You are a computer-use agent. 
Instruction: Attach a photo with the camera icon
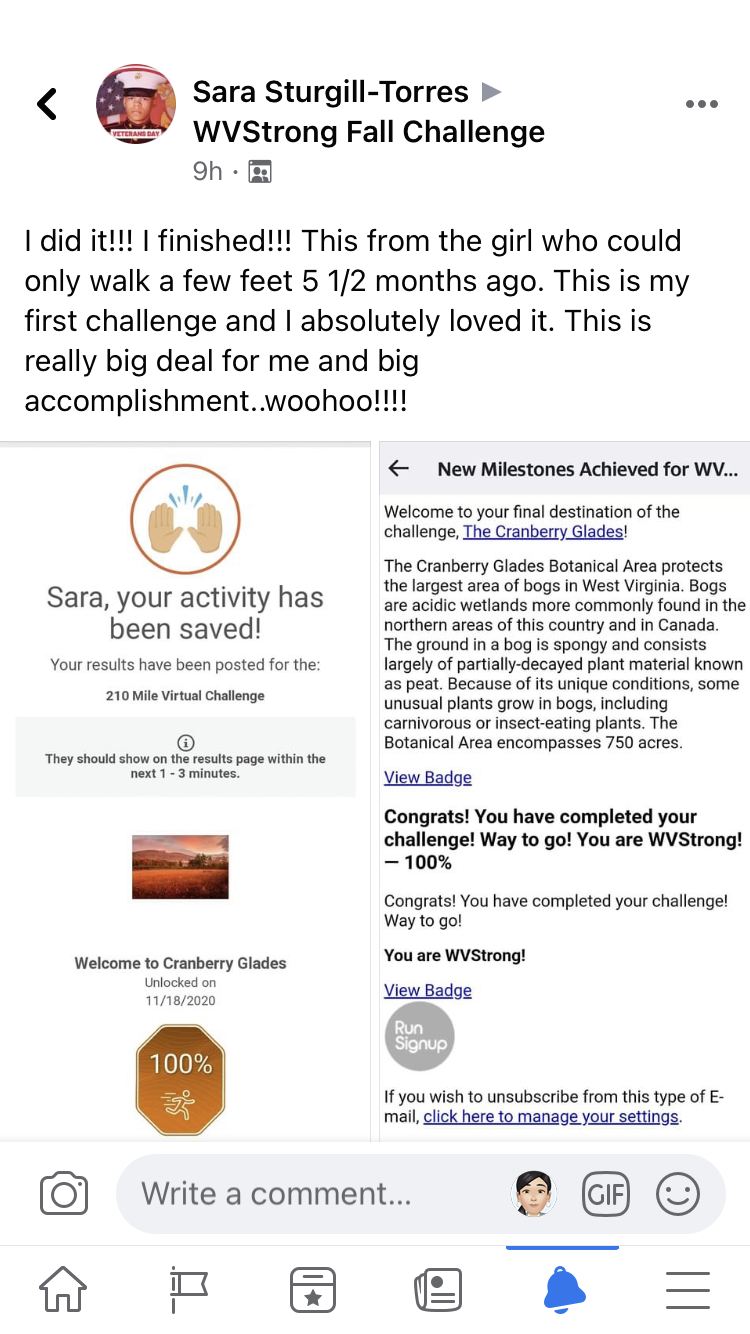click(64, 1194)
